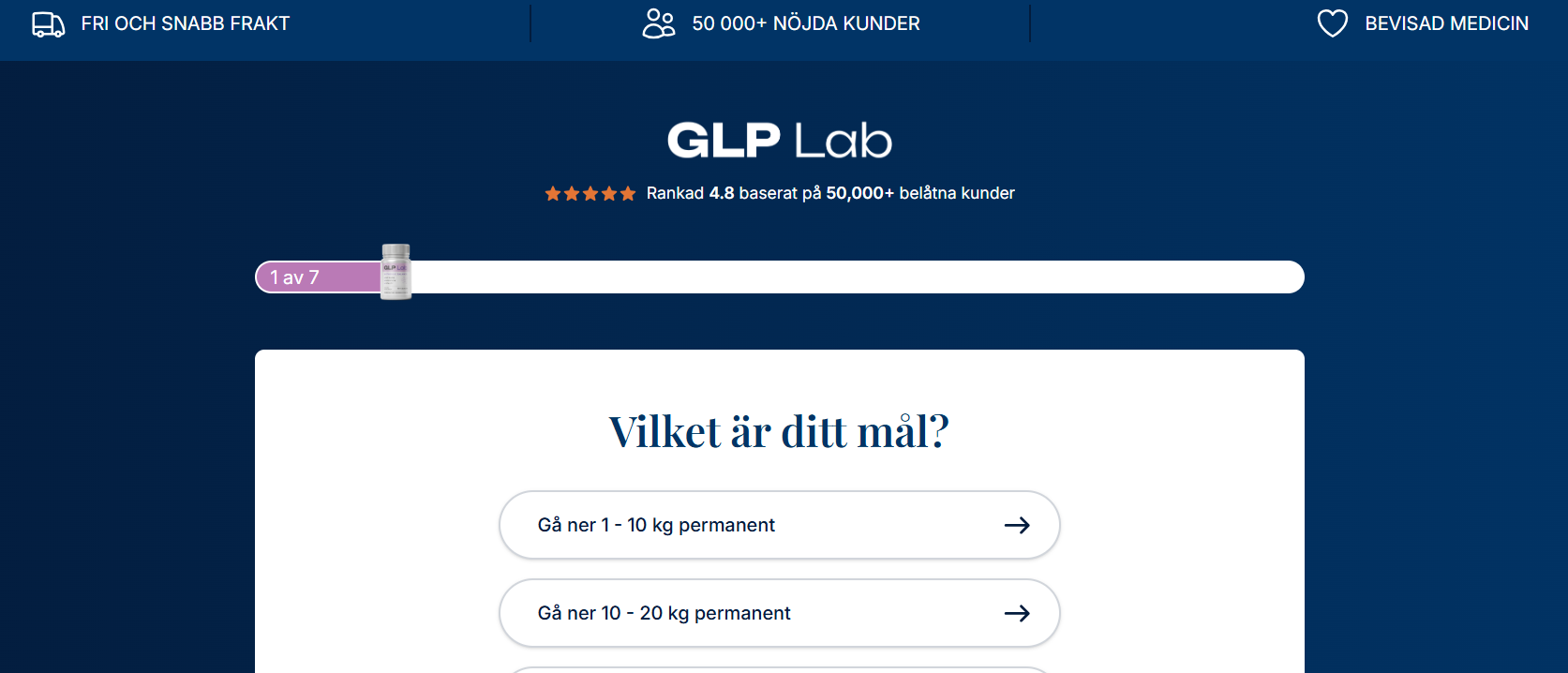Choose Gå ner 10 - 20 kg permanent
Image resolution: width=1568 pixels, height=673 pixels.
click(x=779, y=613)
